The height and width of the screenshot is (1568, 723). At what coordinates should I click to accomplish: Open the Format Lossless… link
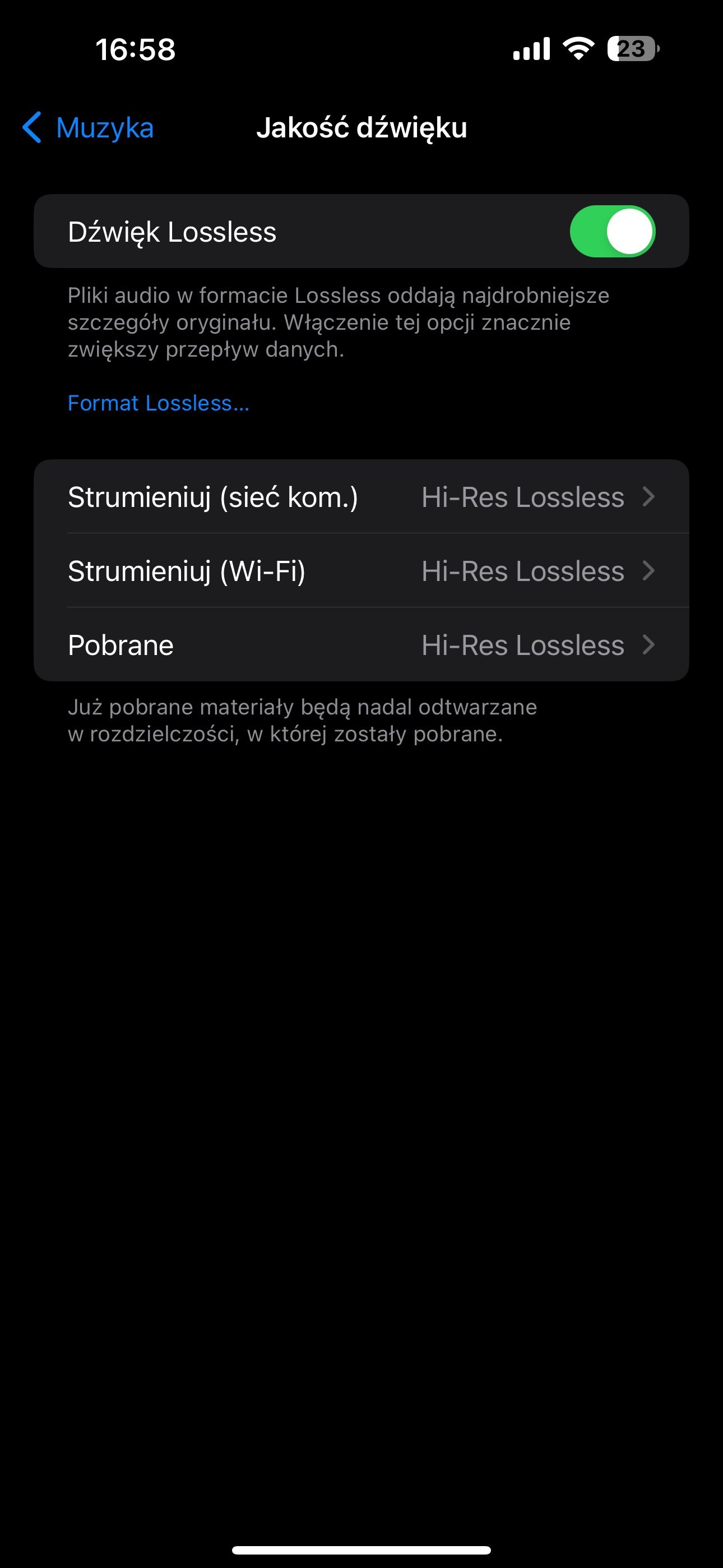[x=158, y=403]
